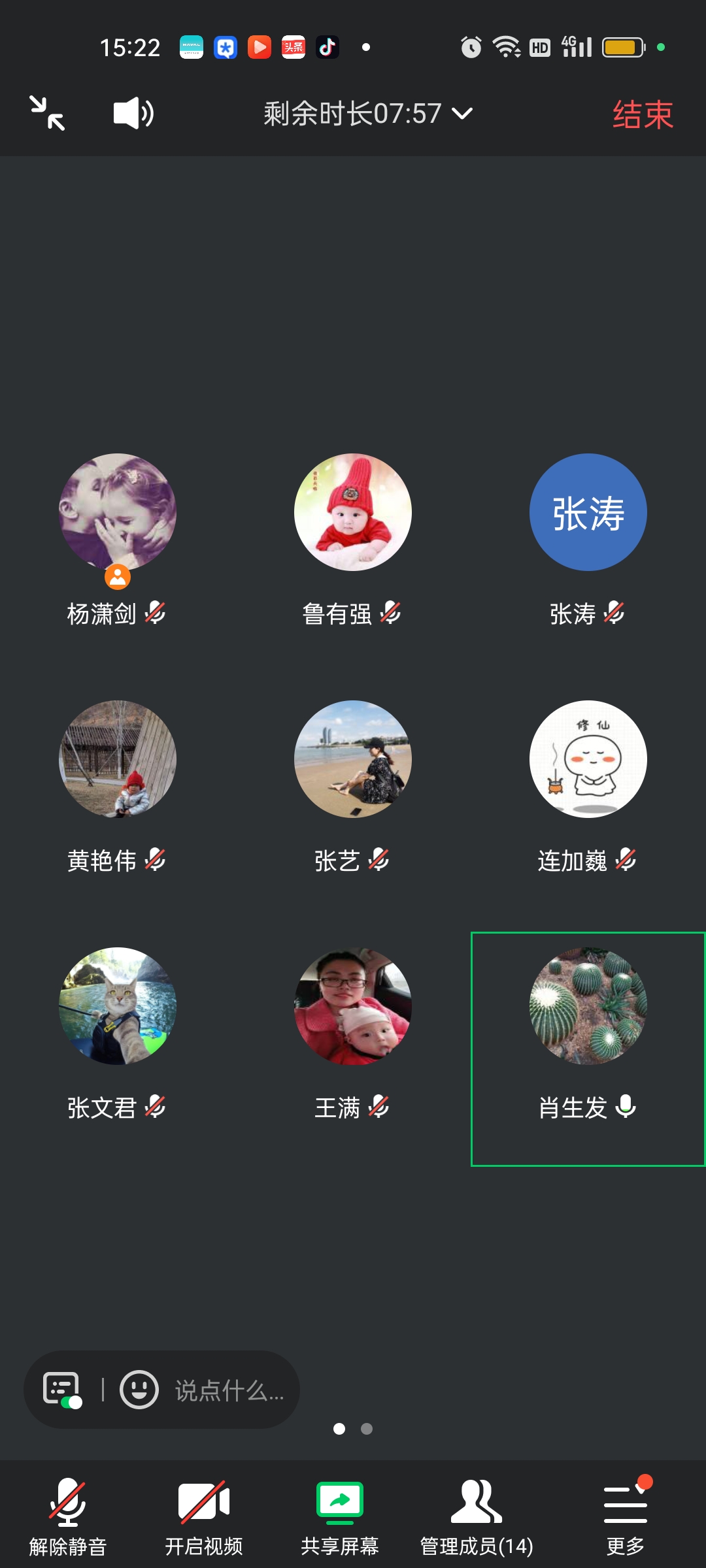Open participant 张涛's tile
Viewport: 706px width, 1568px height.
[x=588, y=512]
